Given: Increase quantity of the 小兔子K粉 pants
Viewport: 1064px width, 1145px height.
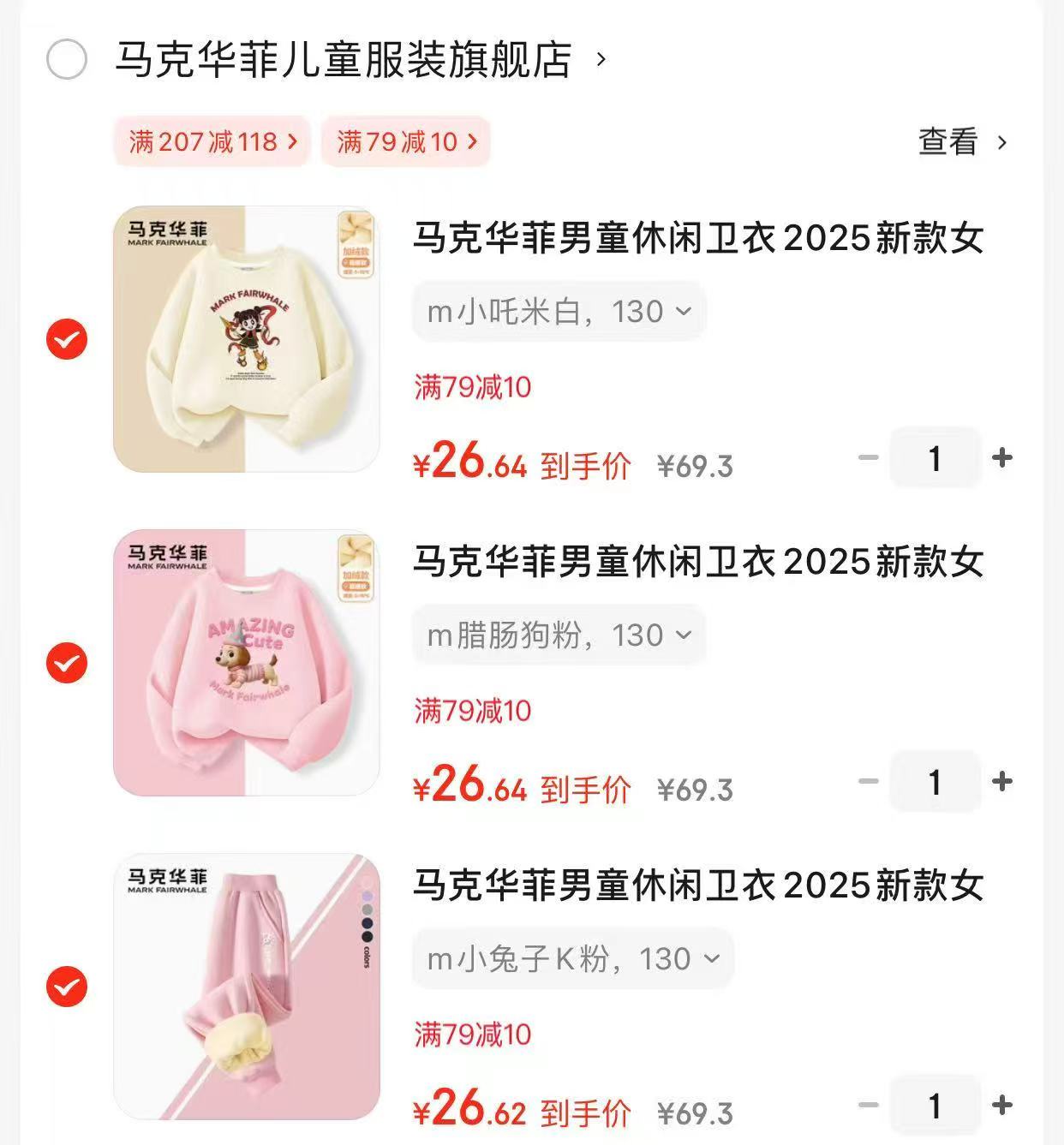Looking at the screenshot, I should [x=1002, y=1105].
